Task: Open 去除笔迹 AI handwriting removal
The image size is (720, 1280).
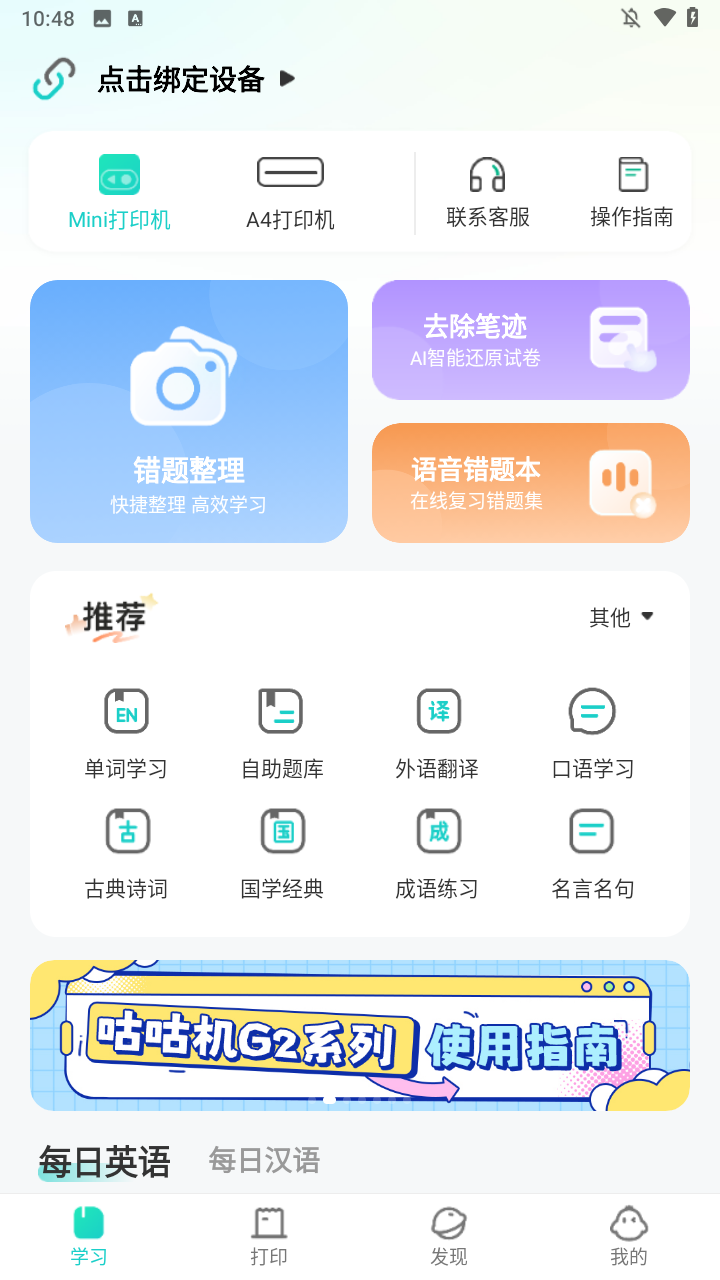Action: (x=530, y=339)
